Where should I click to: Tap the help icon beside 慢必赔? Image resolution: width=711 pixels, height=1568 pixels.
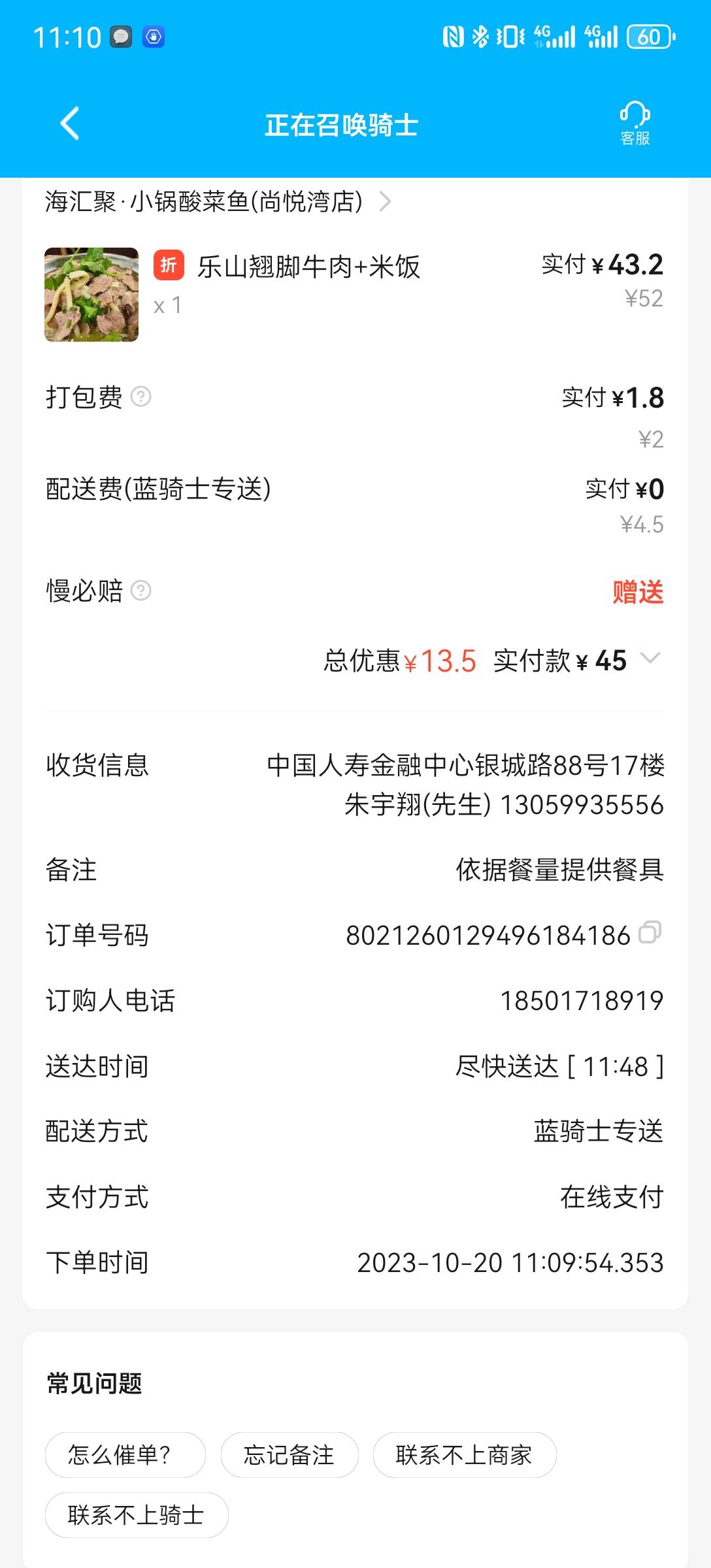pyautogui.click(x=141, y=591)
